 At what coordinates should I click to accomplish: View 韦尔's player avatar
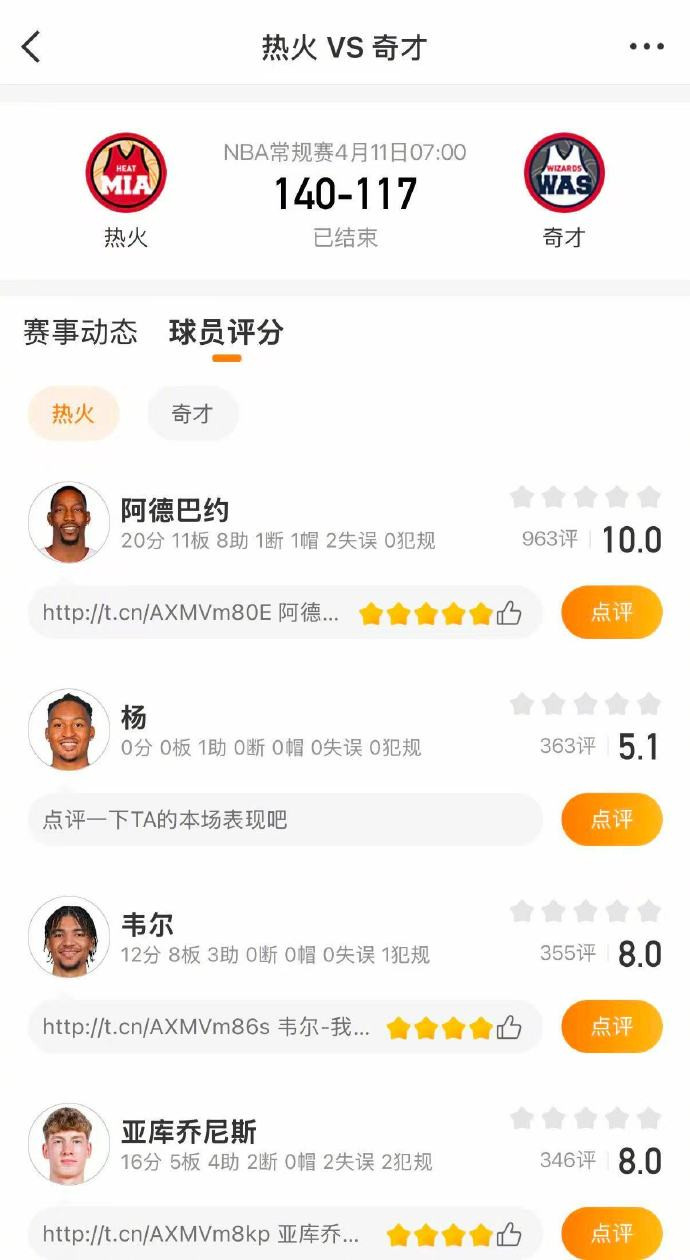69,937
